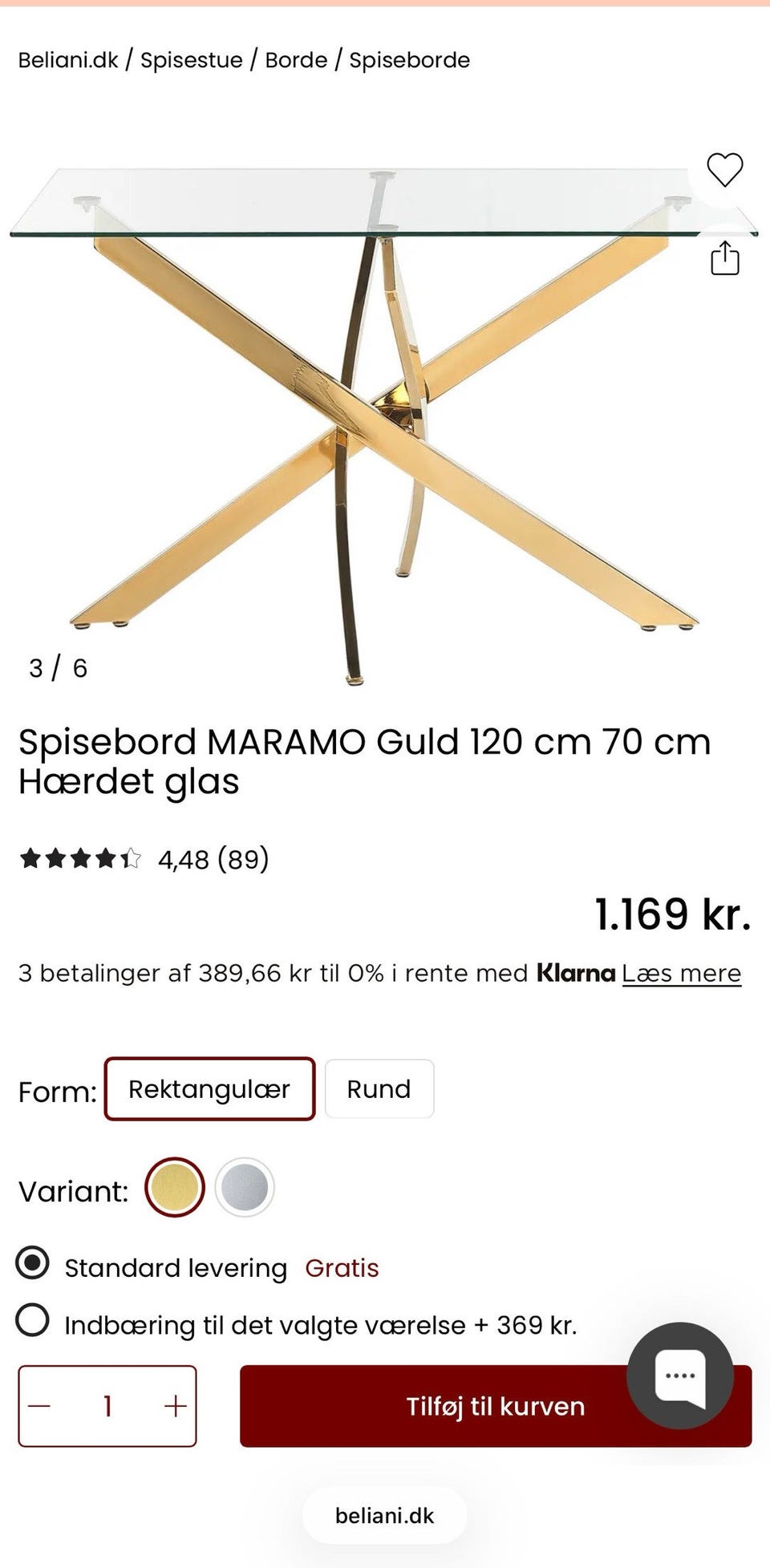Decrease quantity with the minus button
This screenshot has height=1568, width=770.
tap(39, 1406)
